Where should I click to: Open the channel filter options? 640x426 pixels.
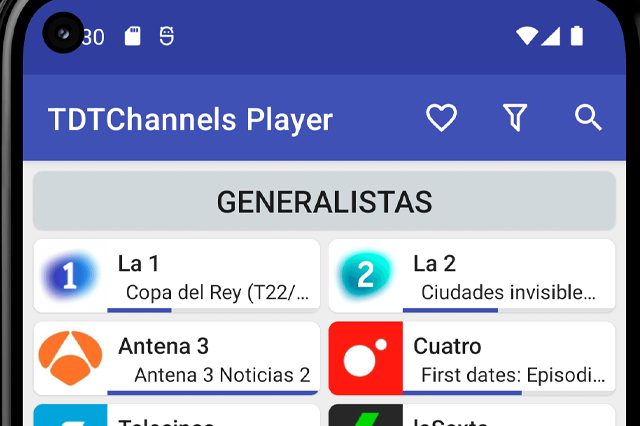tap(515, 118)
